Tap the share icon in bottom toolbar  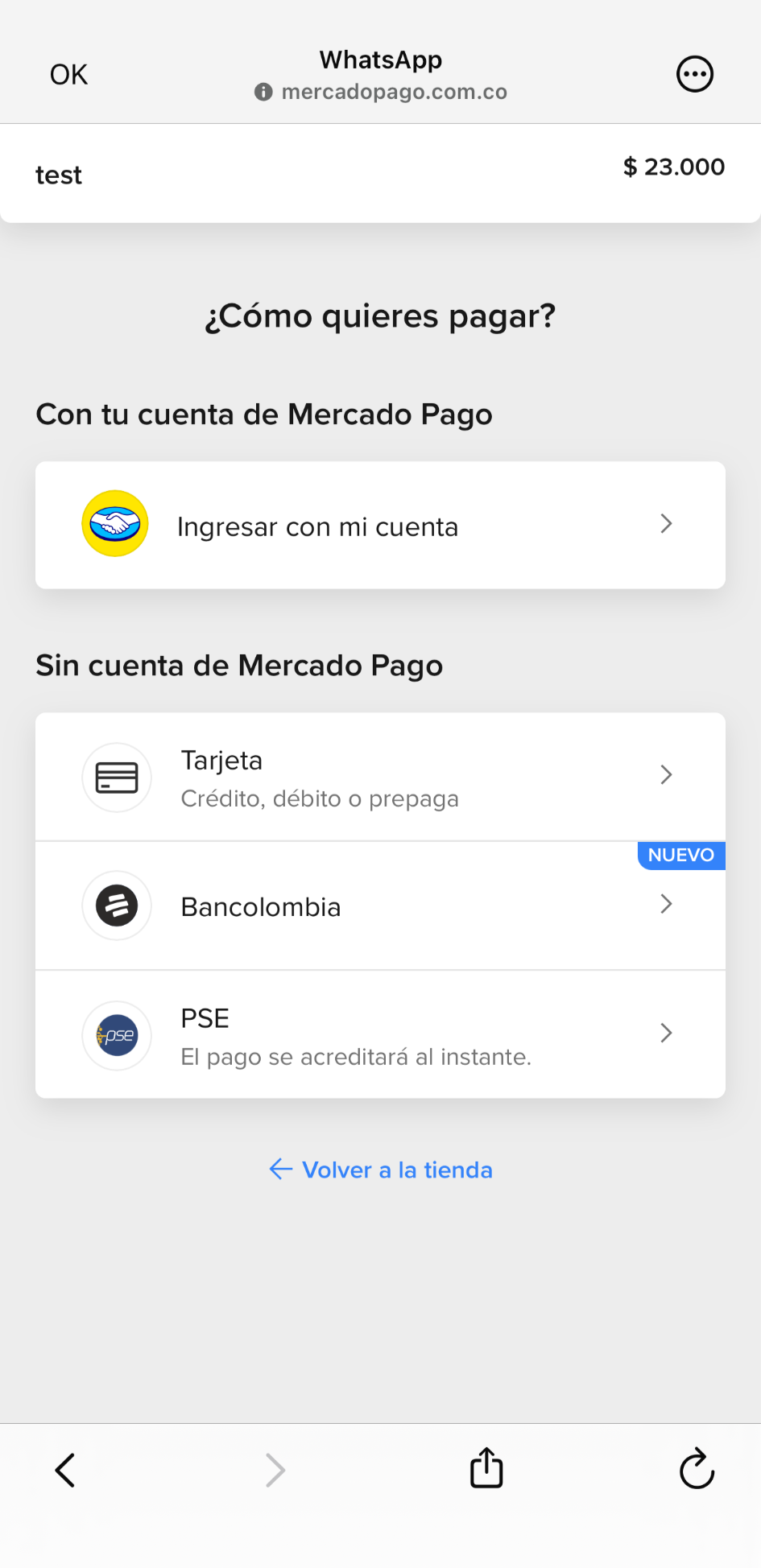485,1468
